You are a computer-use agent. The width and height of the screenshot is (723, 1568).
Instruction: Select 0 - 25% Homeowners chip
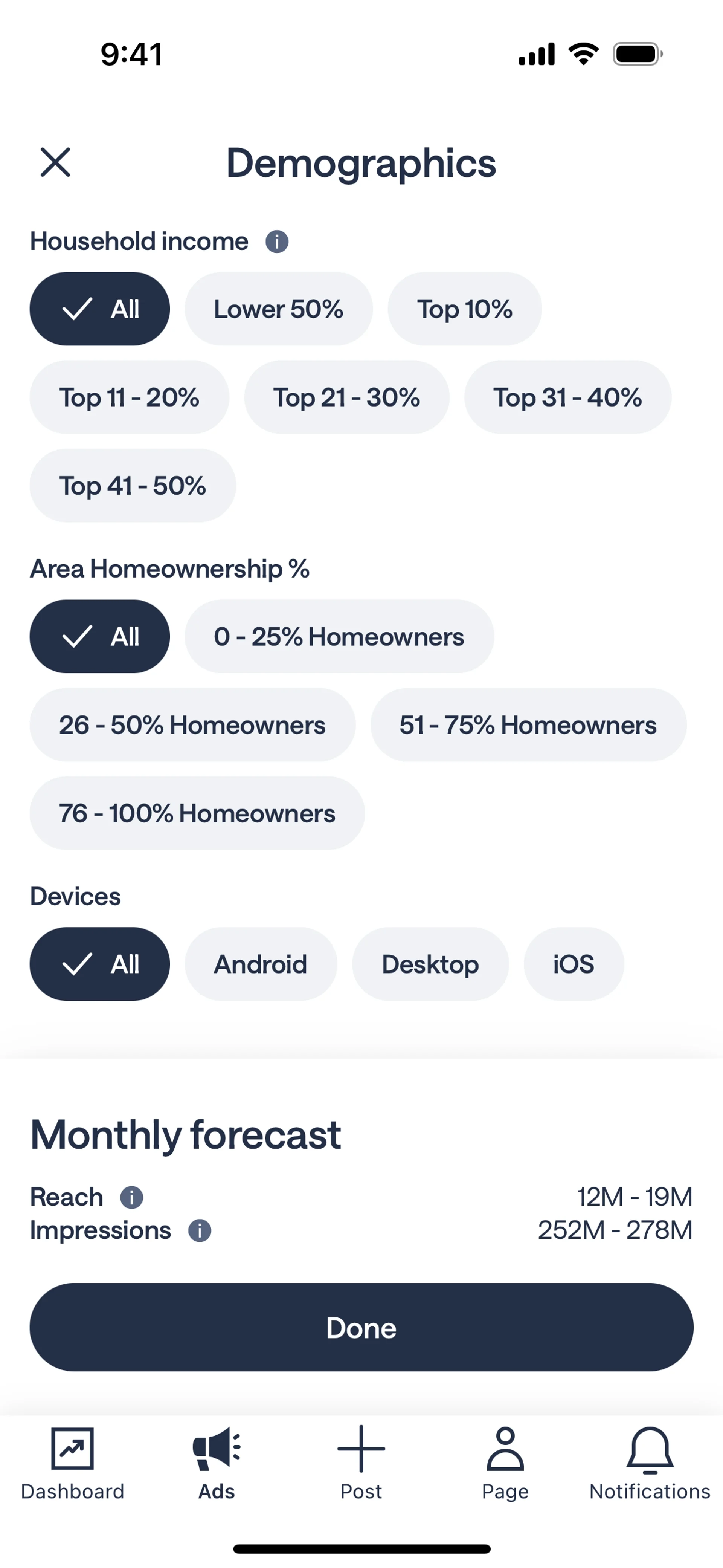coord(339,637)
